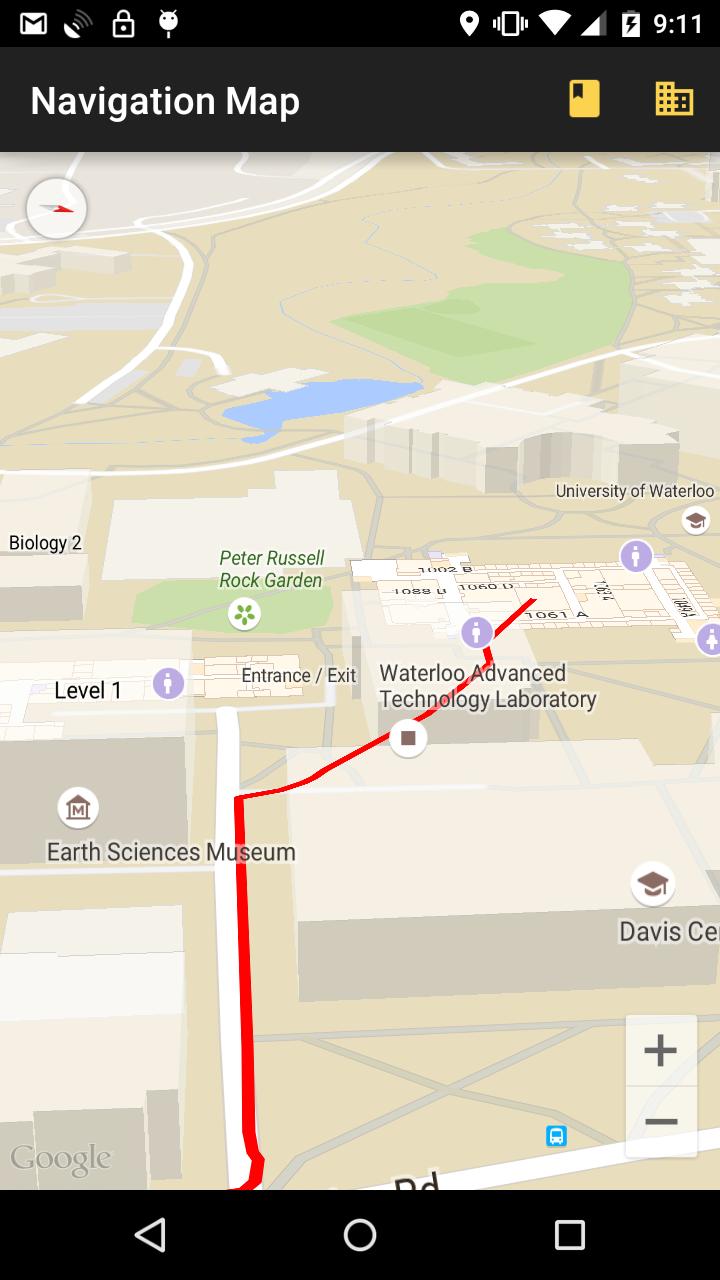
Task: Go back with system back button
Action: 150,1235
